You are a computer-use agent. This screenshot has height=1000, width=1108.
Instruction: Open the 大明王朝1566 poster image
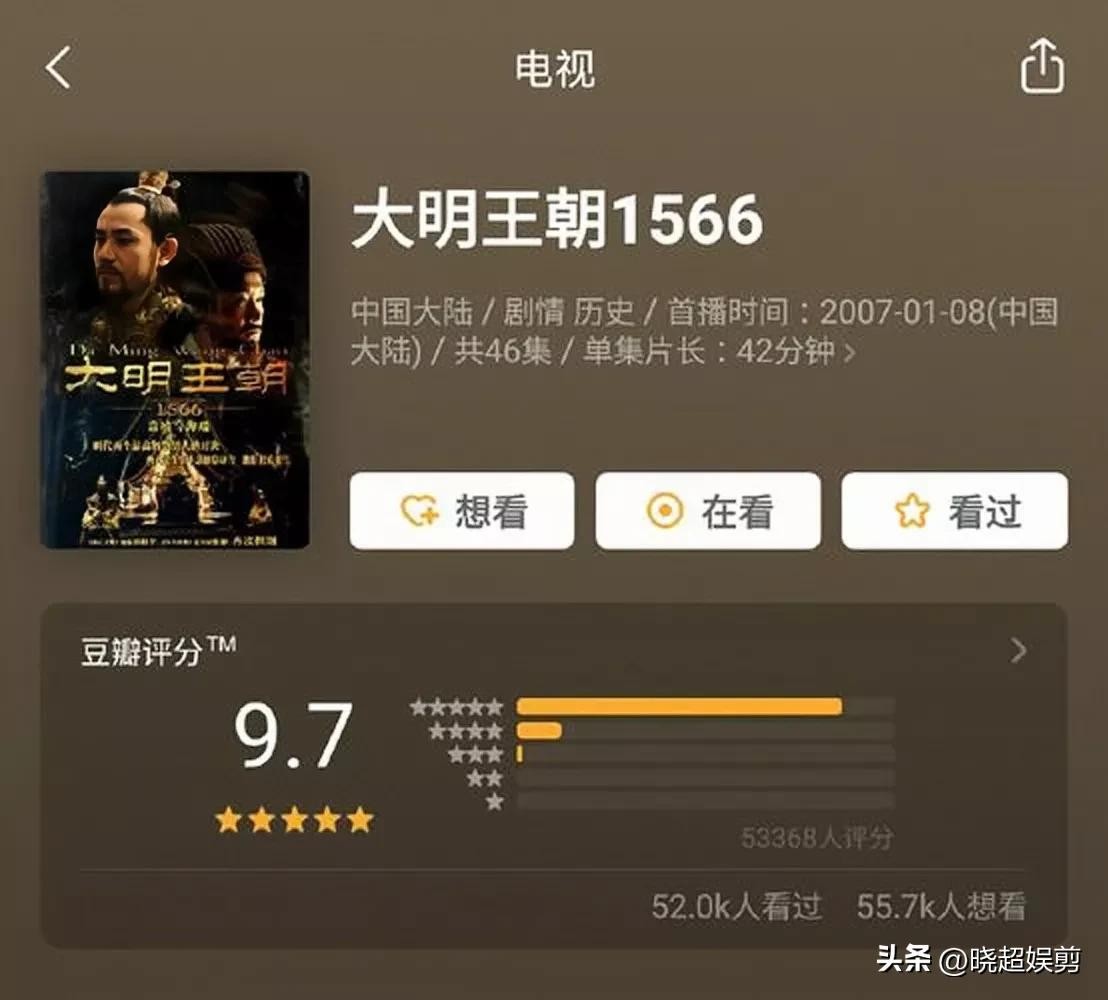[175, 360]
